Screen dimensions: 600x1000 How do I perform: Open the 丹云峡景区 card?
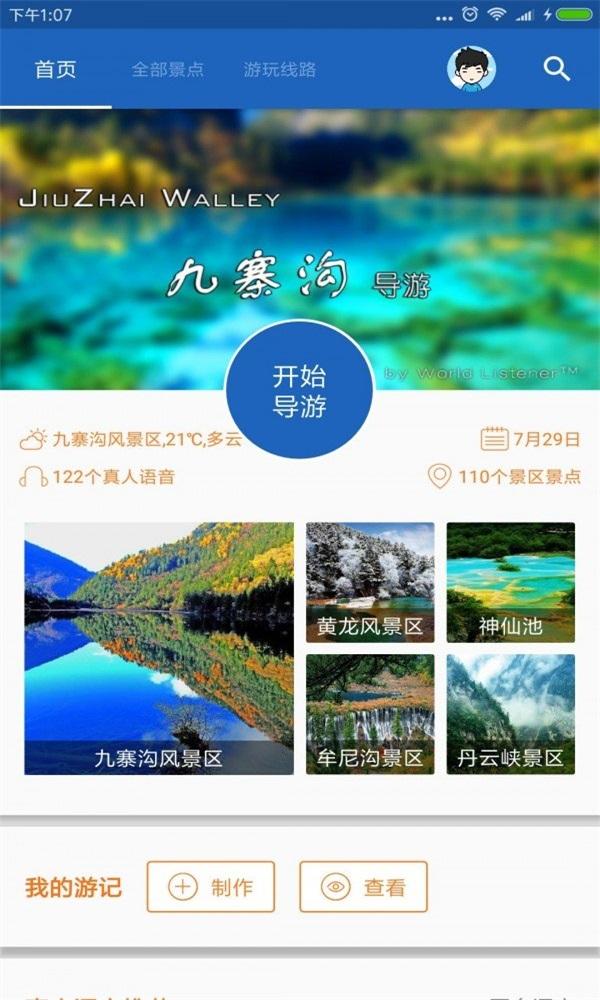tap(510, 714)
